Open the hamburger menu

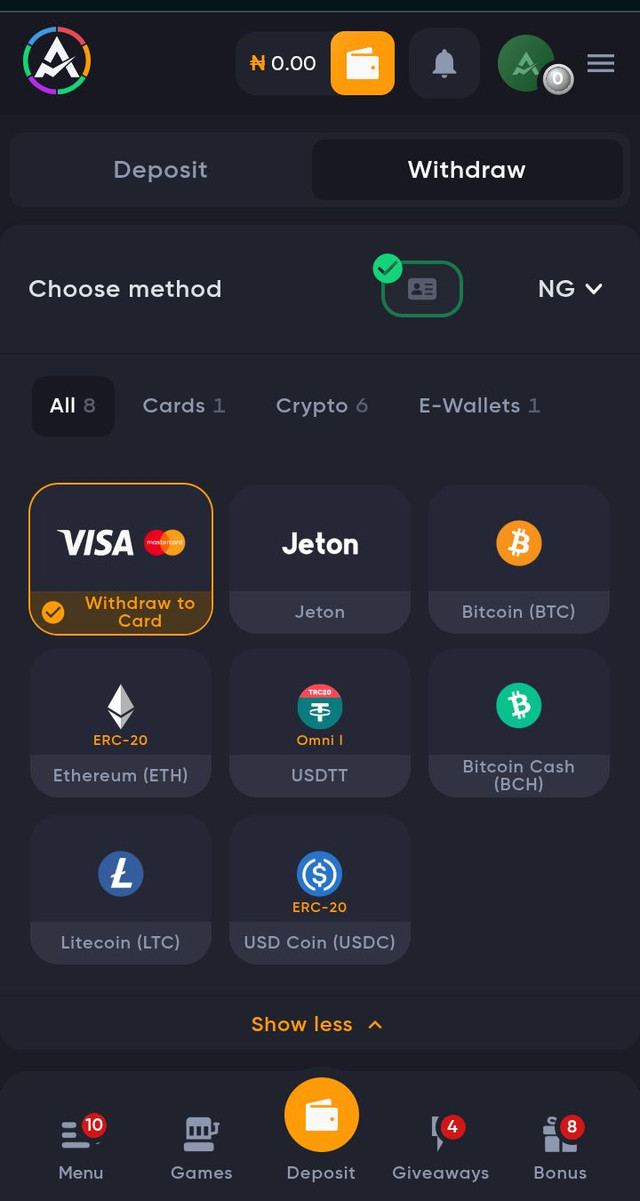tap(601, 63)
